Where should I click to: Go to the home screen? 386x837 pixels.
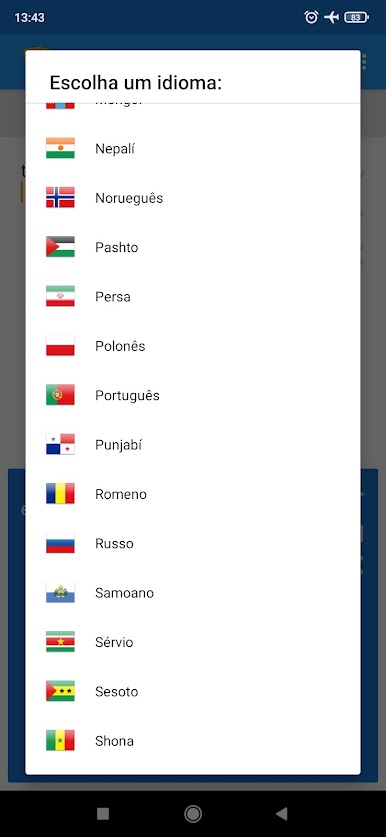coord(193,814)
